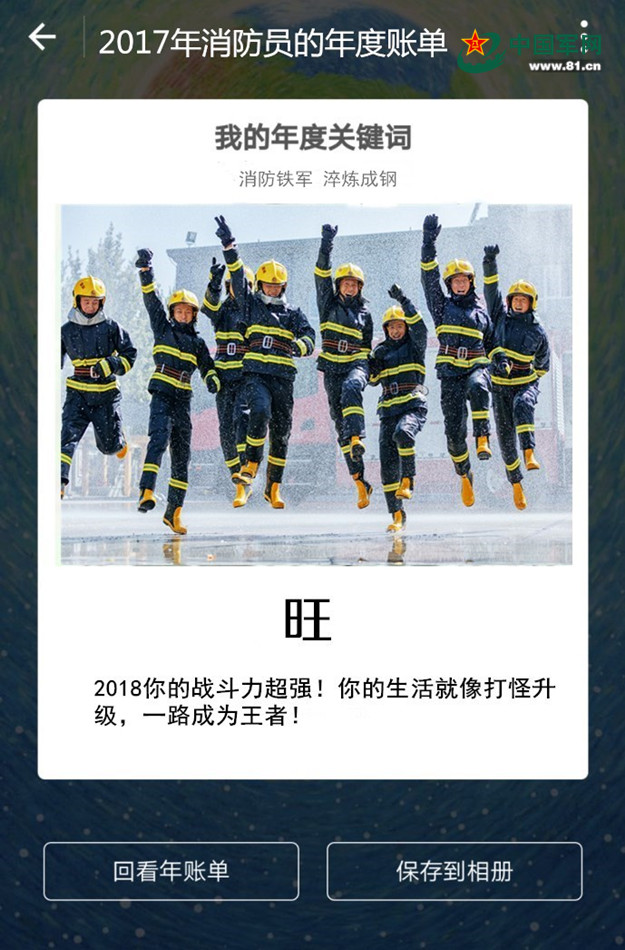The width and height of the screenshot is (625, 950).
Task: Open the overflow menu with three dots
Action: (x=584, y=38)
